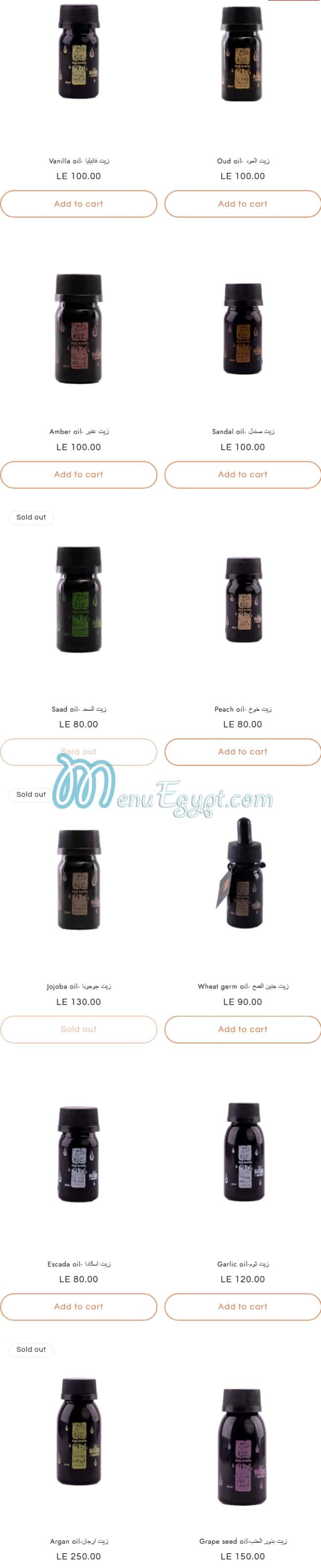
Task: View the Peach oil product
Action: [242, 709]
